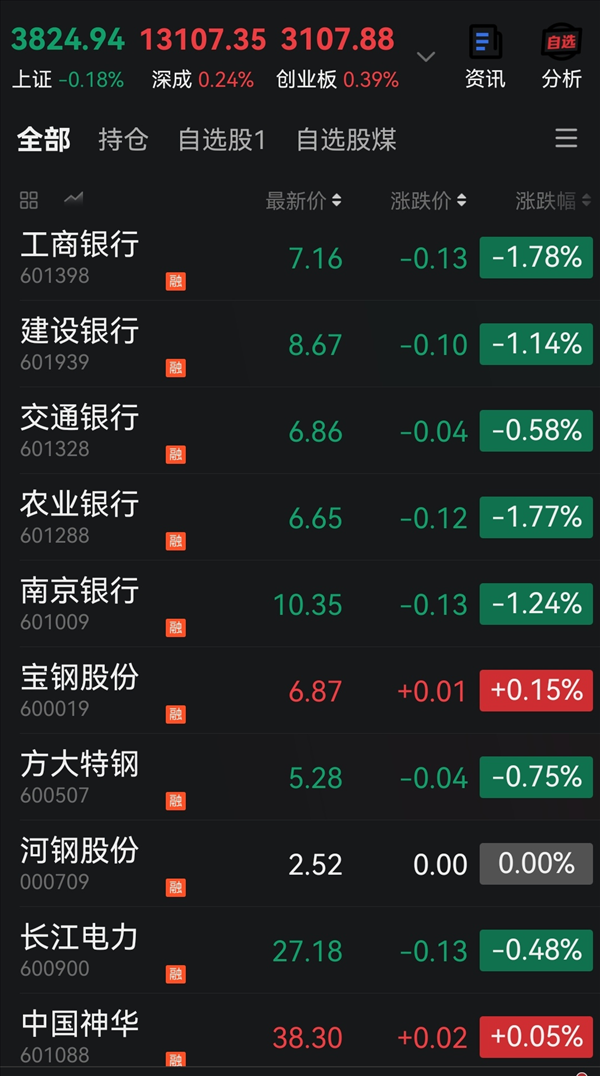Switch to the 持仓 tab
600x1076 pixels.
(x=123, y=139)
